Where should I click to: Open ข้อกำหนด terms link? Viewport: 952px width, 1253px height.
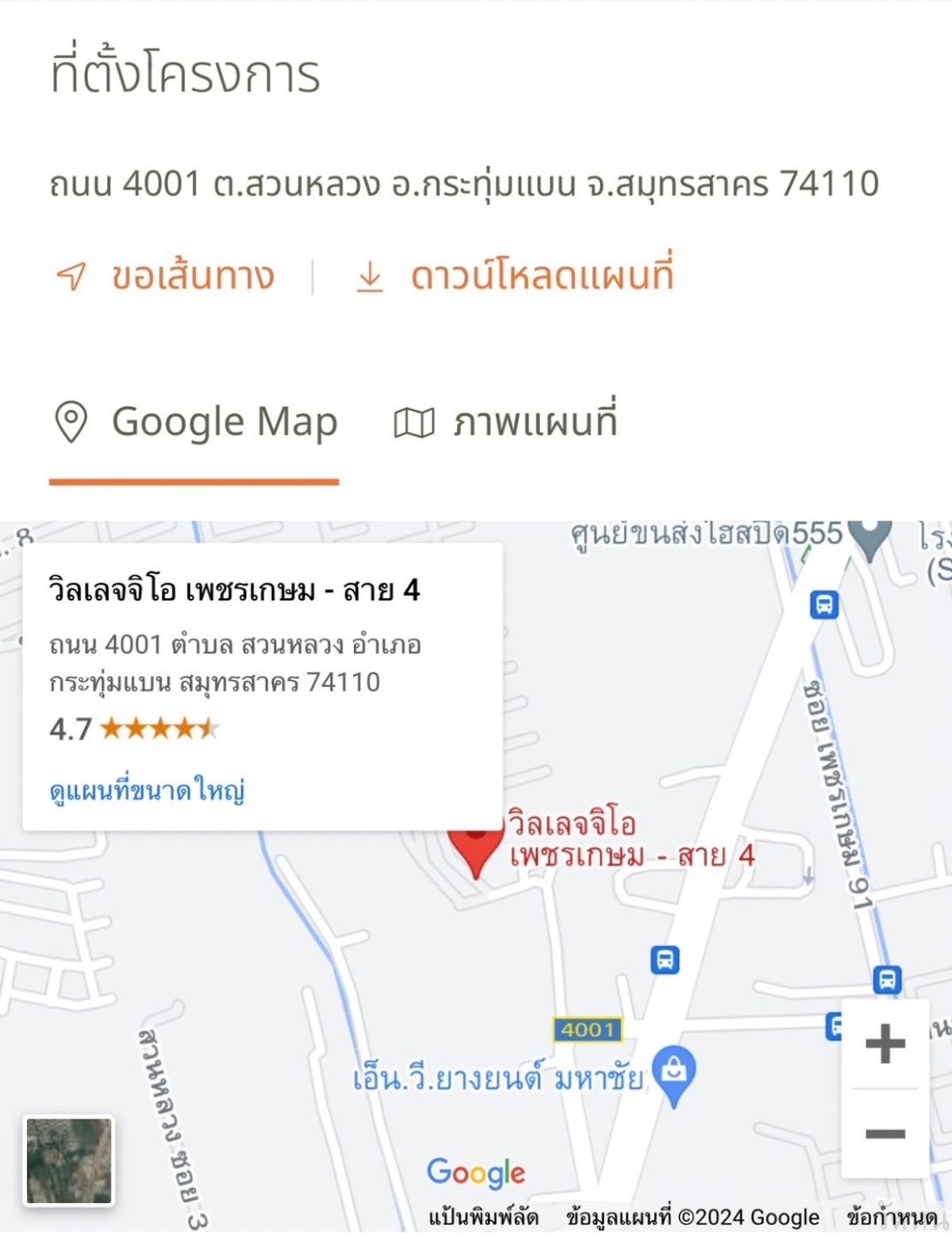click(892, 1217)
